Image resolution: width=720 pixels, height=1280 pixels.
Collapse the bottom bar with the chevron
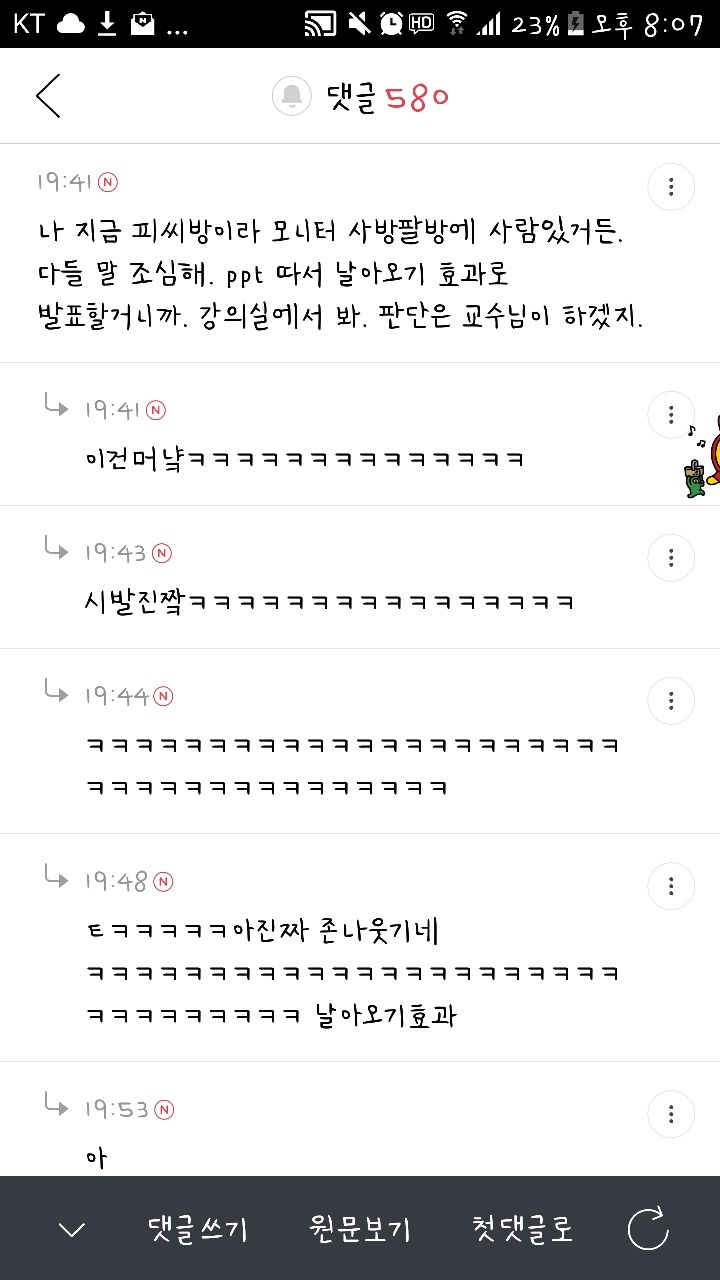click(x=72, y=1230)
